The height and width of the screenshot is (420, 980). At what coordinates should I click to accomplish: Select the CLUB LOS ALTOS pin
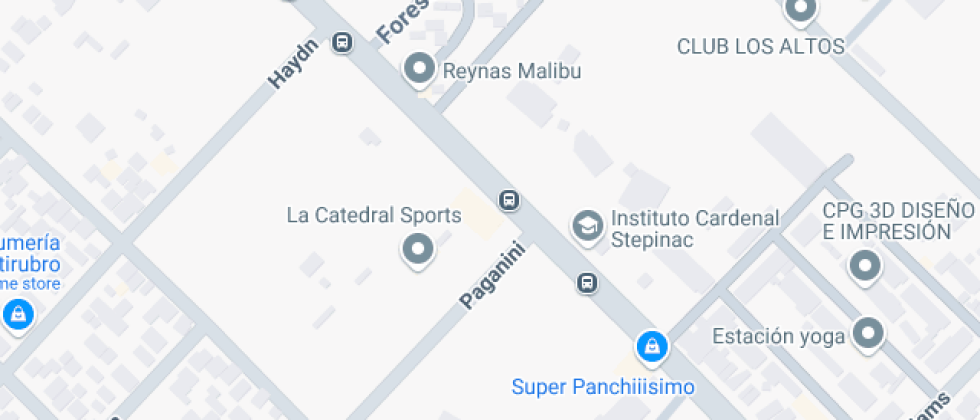pos(799,10)
